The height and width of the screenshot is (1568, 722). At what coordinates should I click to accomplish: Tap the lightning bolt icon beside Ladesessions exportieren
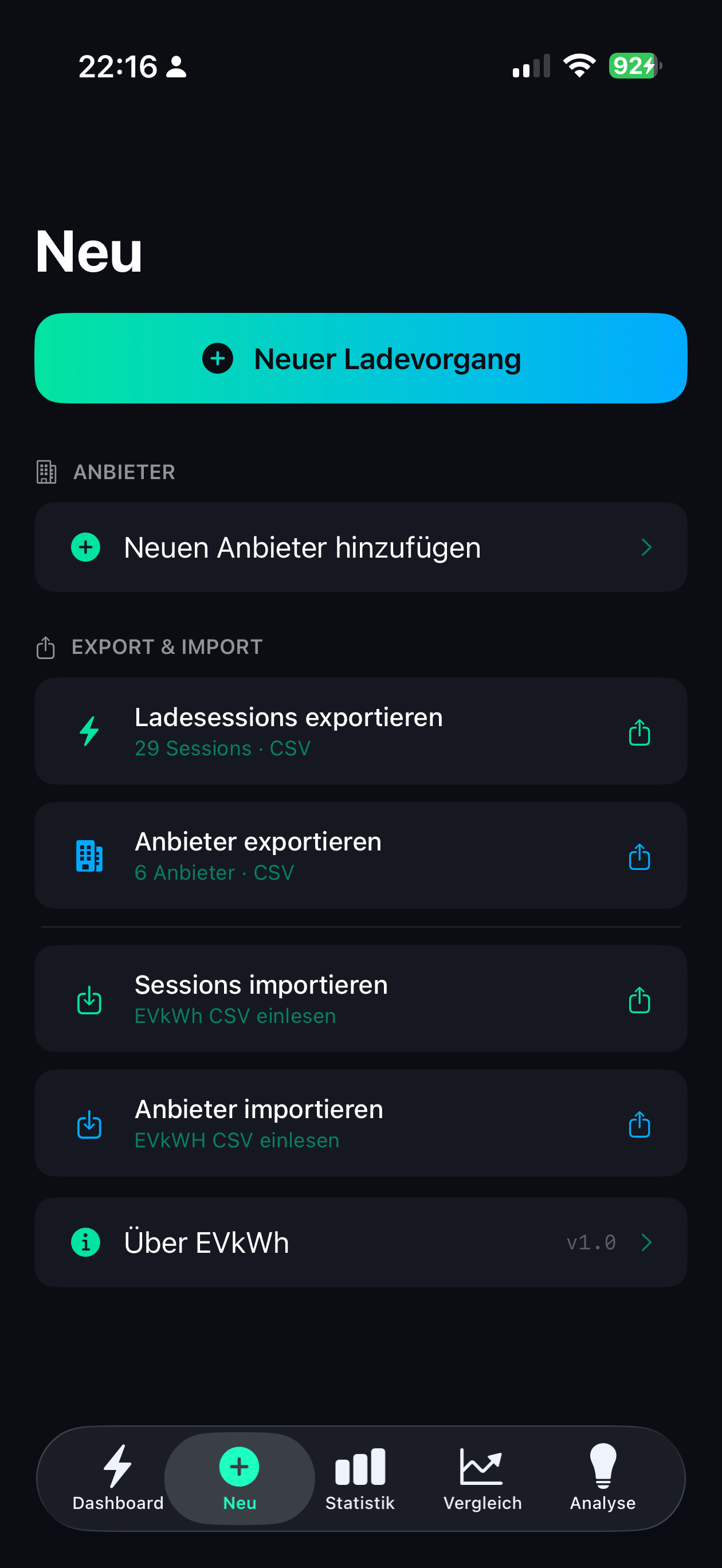[89, 731]
